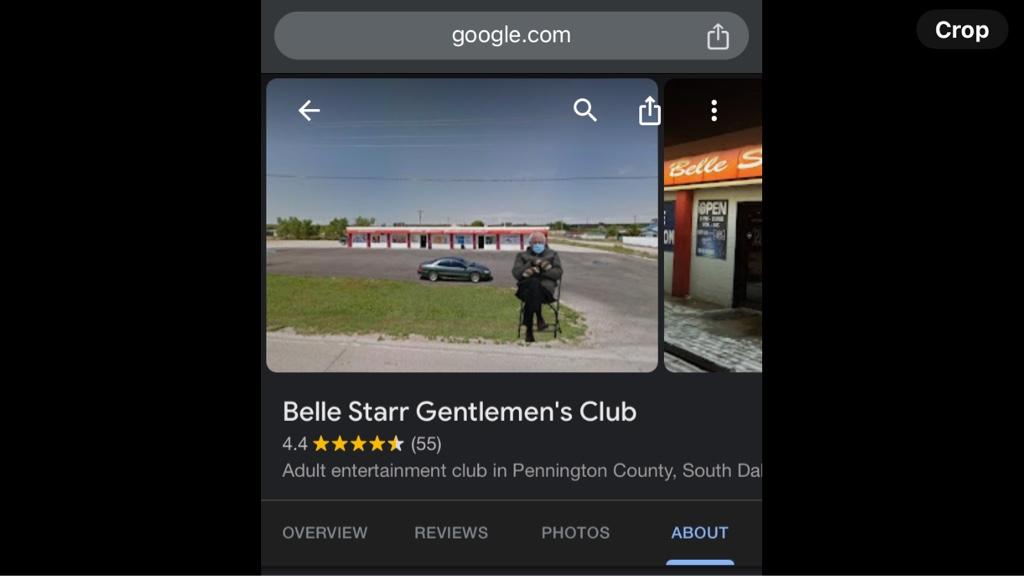This screenshot has width=1024, height=576.
Task: Open the three-dot overflow menu
Action: point(714,111)
